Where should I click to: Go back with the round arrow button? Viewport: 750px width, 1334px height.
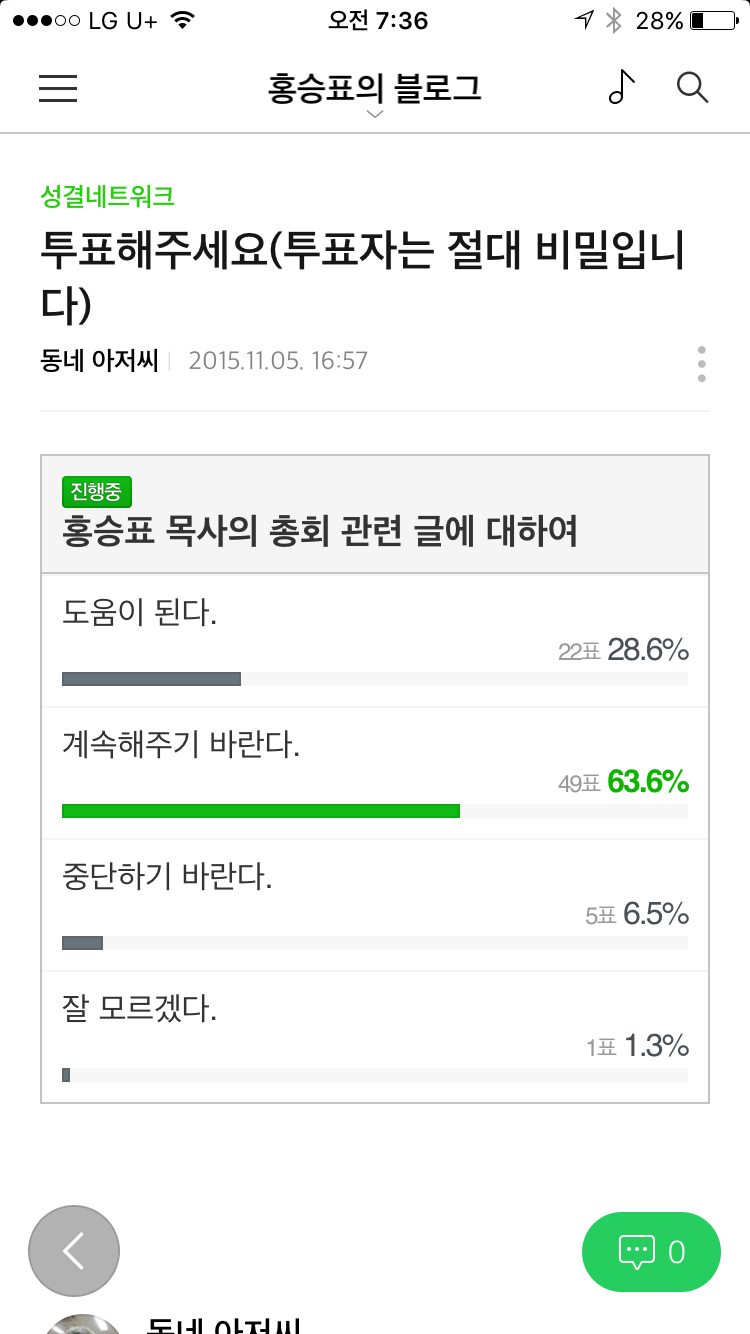pyautogui.click(x=74, y=1251)
